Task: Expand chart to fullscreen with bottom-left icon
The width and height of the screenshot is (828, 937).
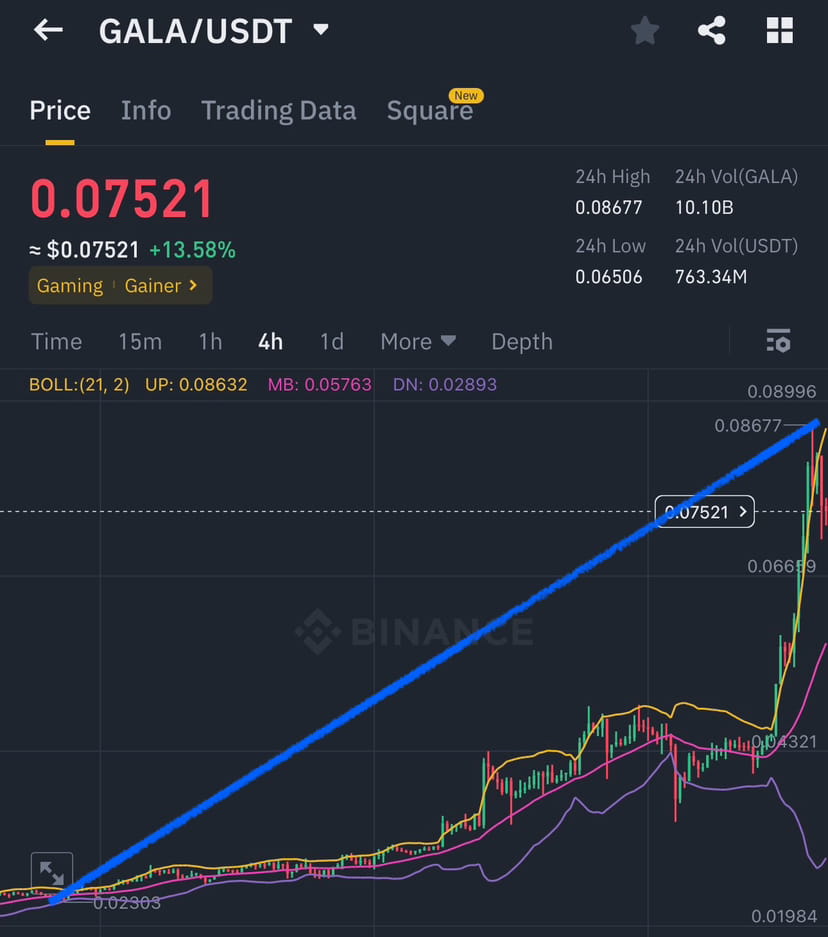Action: pos(52,870)
